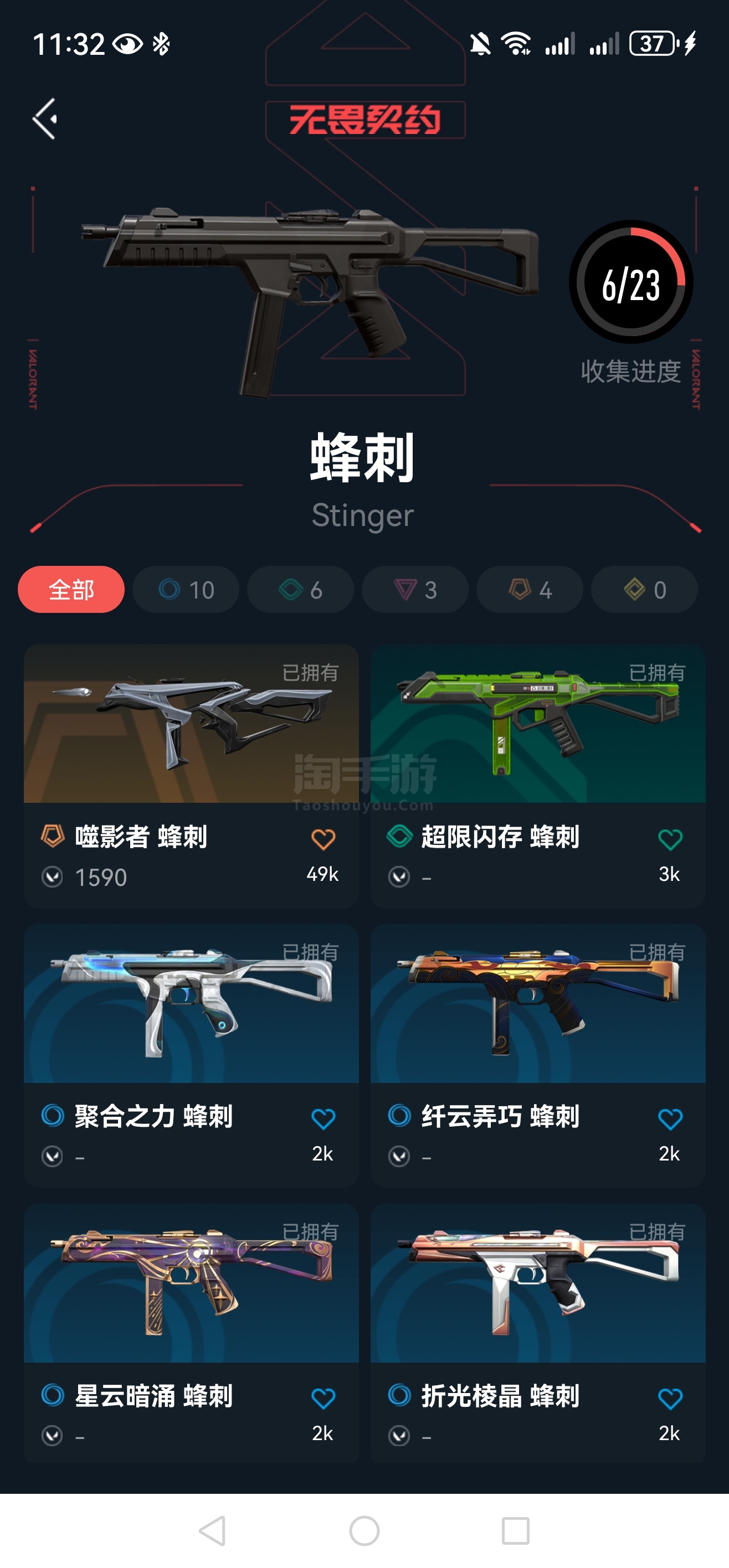Like the 超限闪存 蜂刺 skin
729x1568 pixels.
pos(670,839)
